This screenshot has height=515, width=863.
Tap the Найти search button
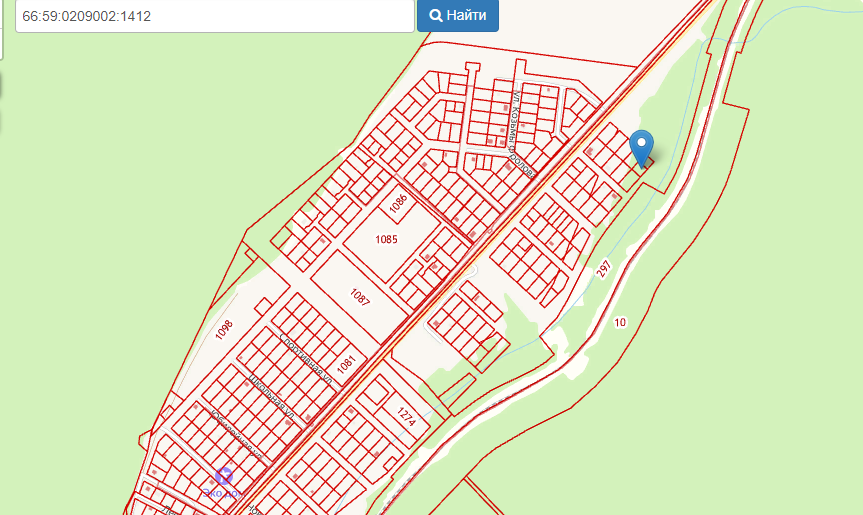click(x=457, y=16)
